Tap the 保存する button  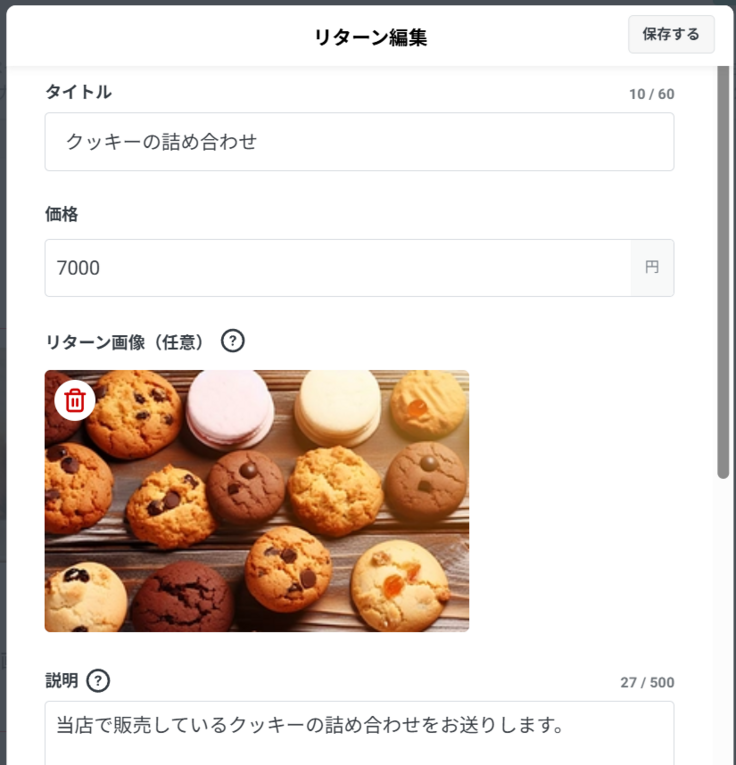pos(671,34)
